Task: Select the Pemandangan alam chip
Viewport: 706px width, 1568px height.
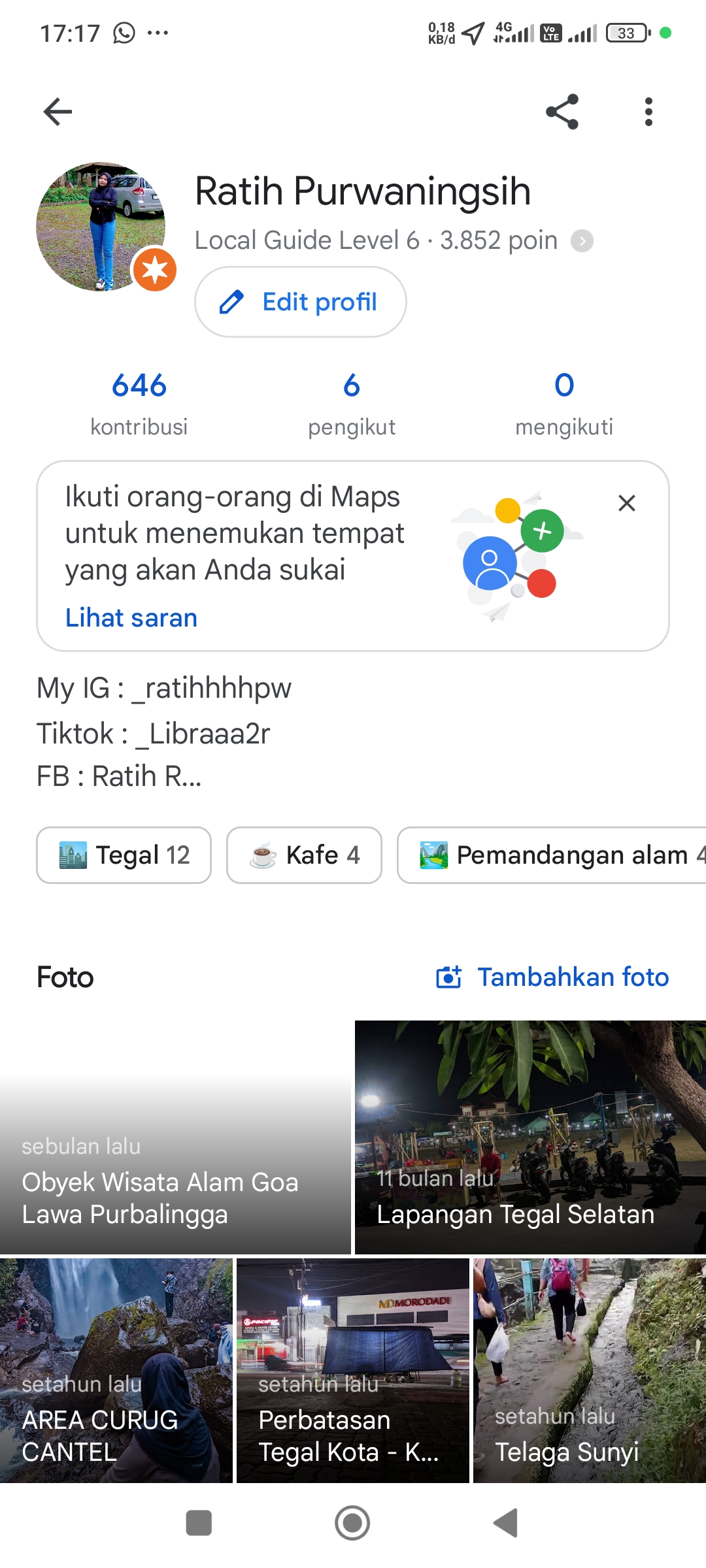Action: pyautogui.click(x=552, y=855)
